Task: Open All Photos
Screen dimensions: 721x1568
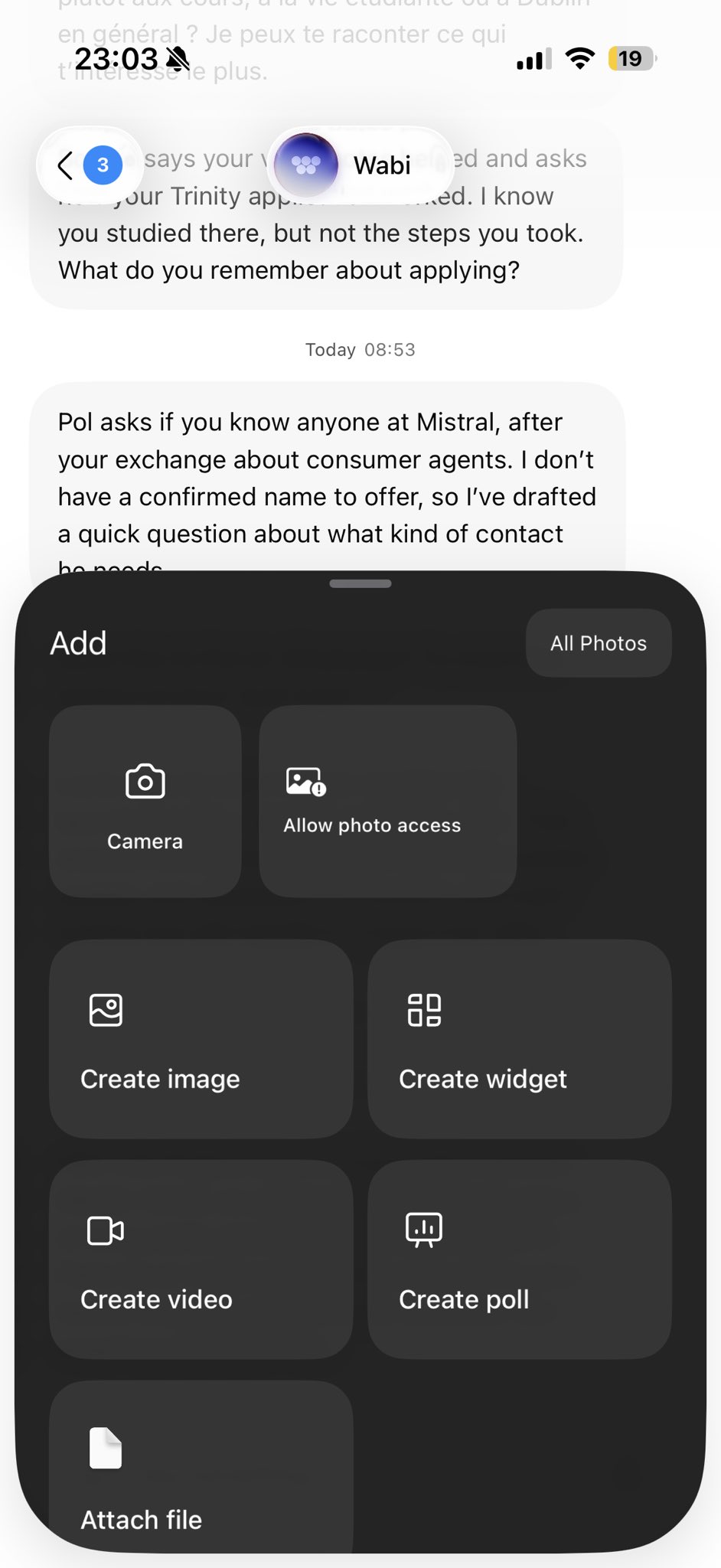Action: pyautogui.click(x=599, y=643)
